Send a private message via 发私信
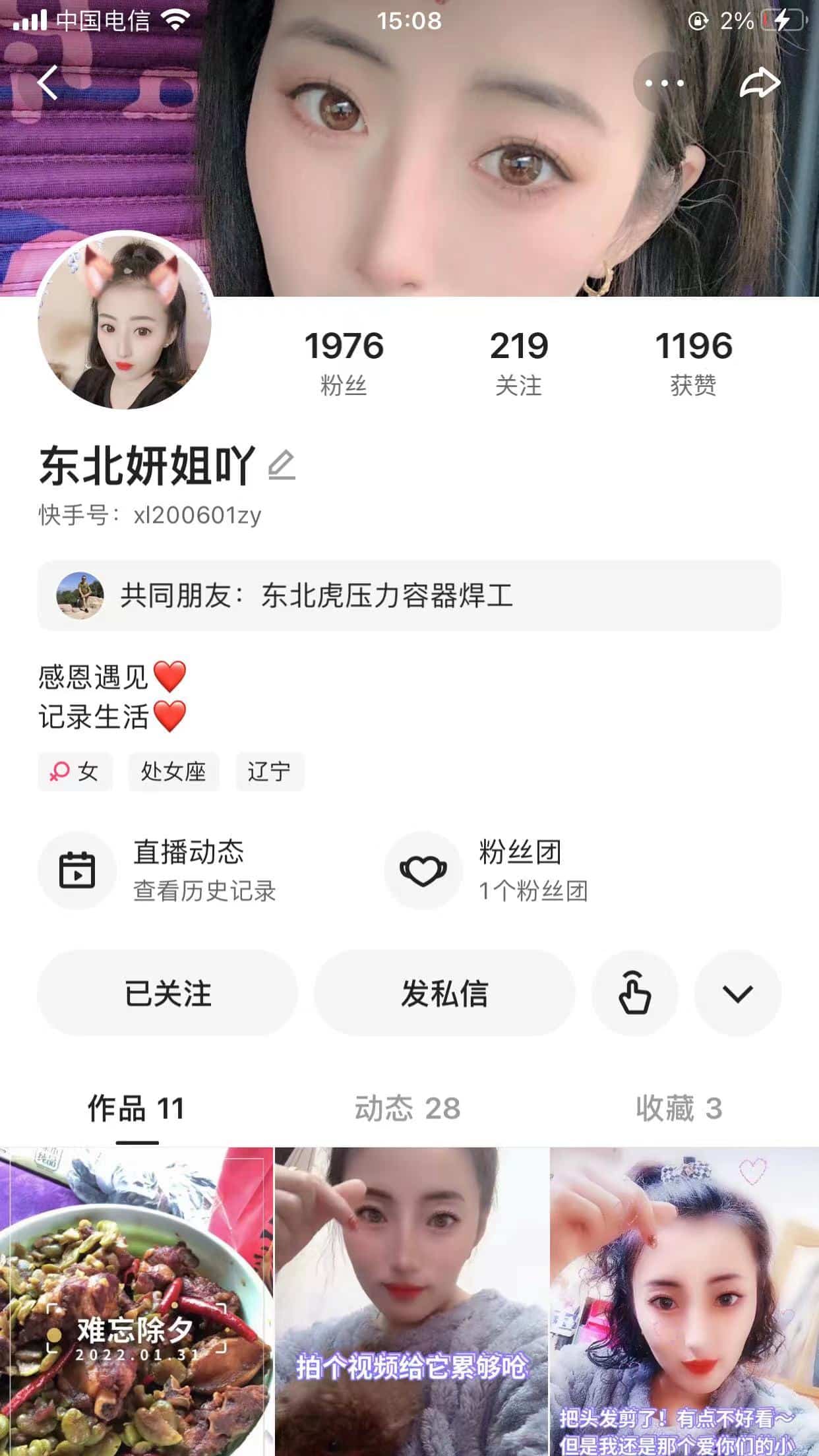 coord(444,996)
